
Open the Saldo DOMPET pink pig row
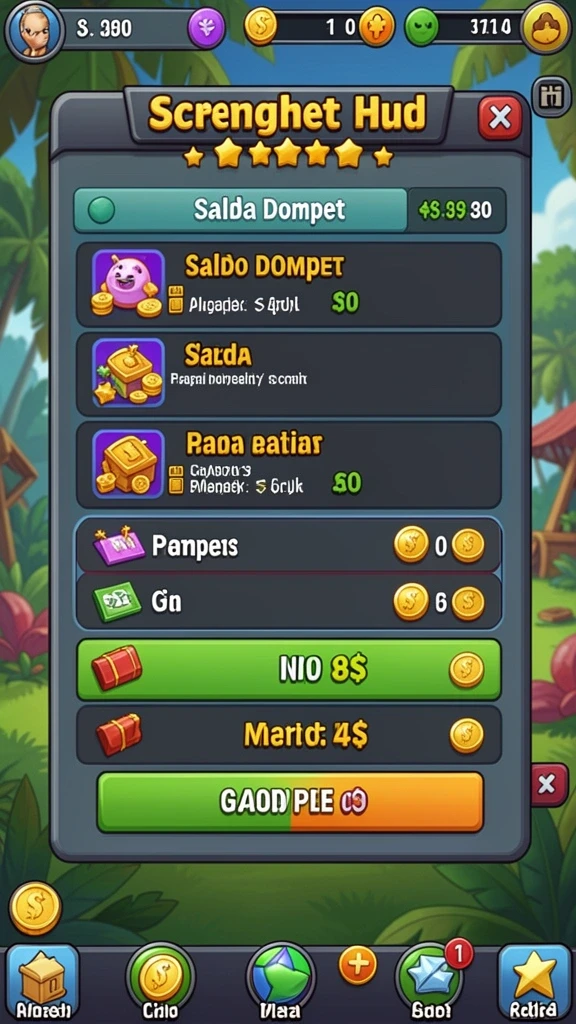(x=289, y=284)
